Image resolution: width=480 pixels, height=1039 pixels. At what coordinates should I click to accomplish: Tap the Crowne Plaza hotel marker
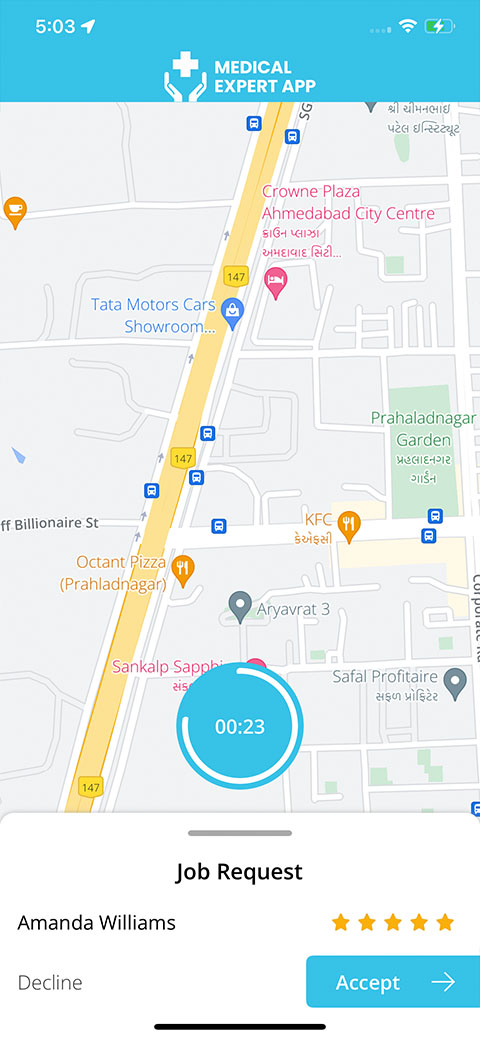tap(276, 284)
